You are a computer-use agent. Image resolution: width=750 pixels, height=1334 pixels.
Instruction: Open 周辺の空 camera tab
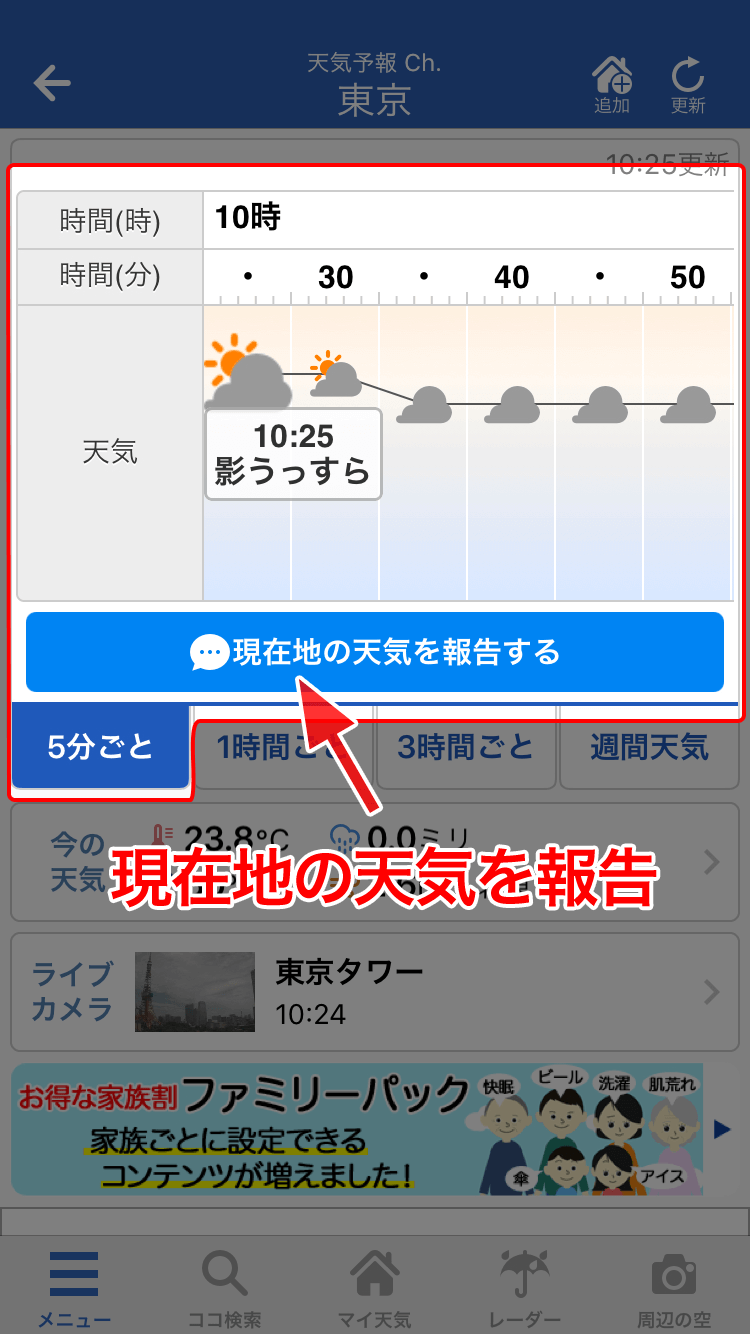(x=674, y=1287)
